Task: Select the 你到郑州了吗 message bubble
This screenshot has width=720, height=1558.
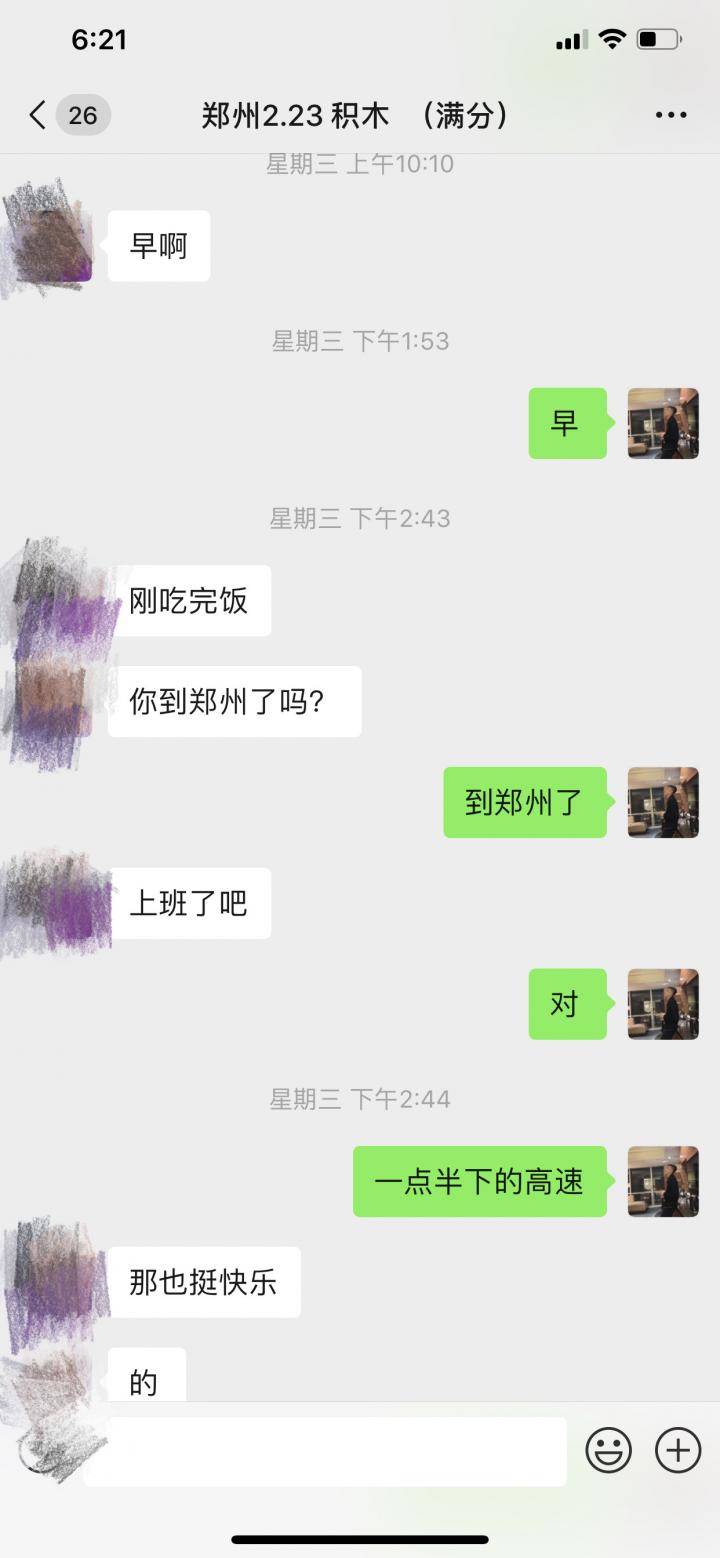Action: (233, 701)
